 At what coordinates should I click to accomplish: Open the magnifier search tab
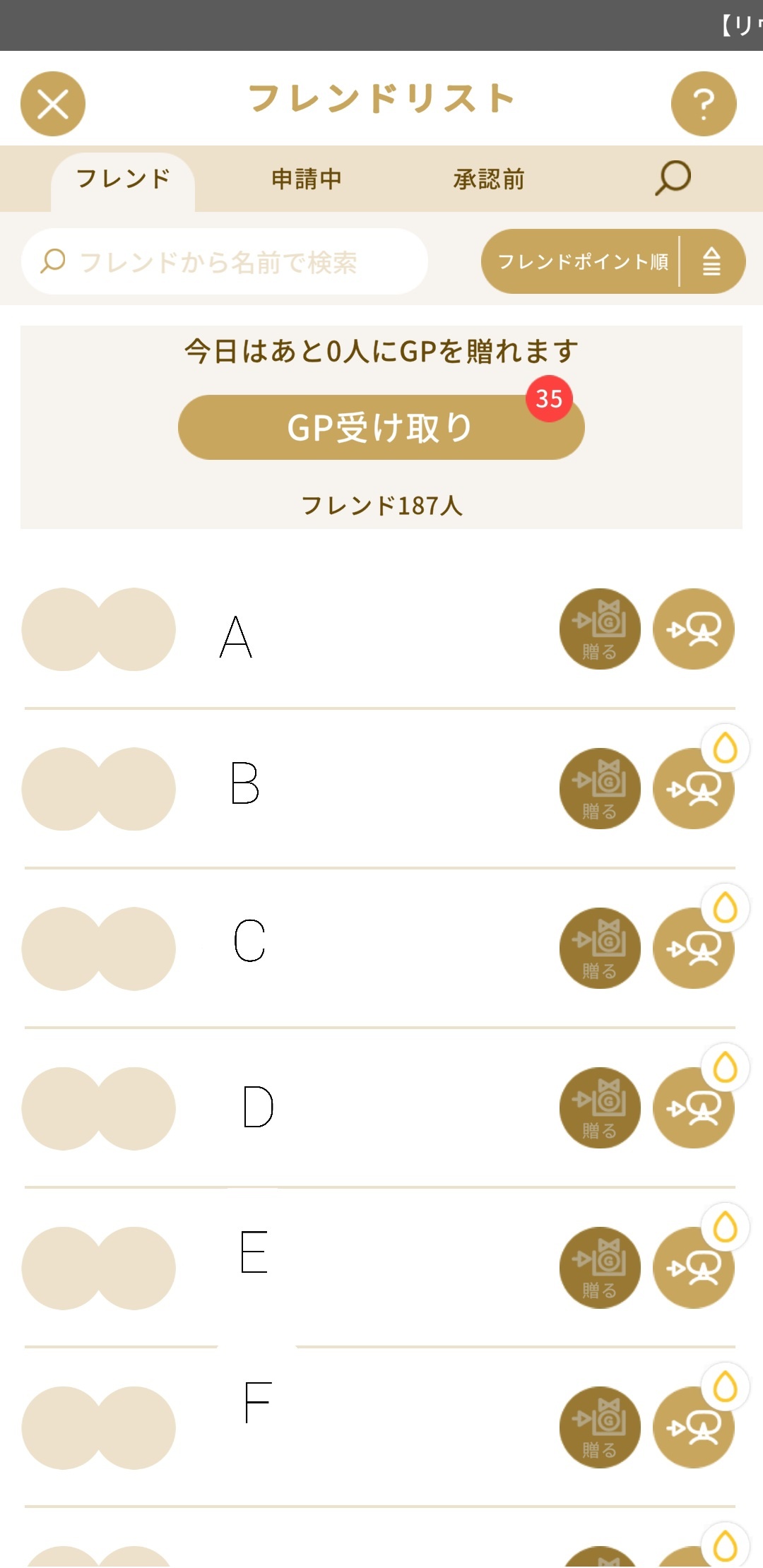[x=673, y=178]
